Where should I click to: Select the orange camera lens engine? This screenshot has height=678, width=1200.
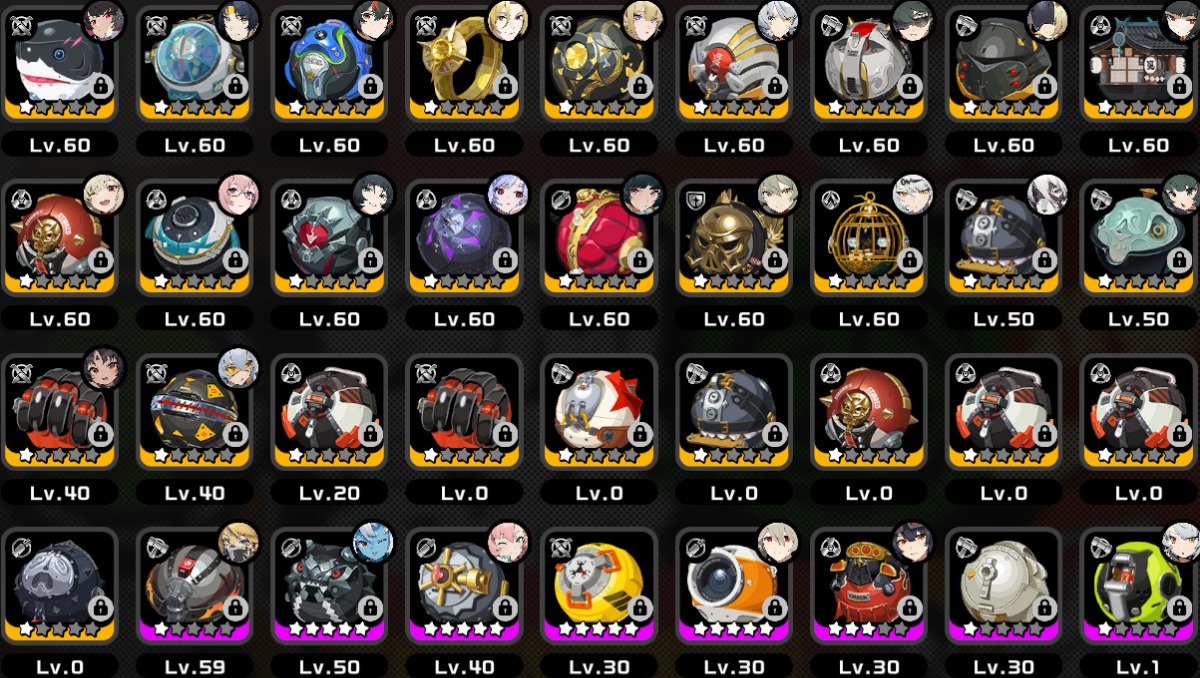point(733,585)
